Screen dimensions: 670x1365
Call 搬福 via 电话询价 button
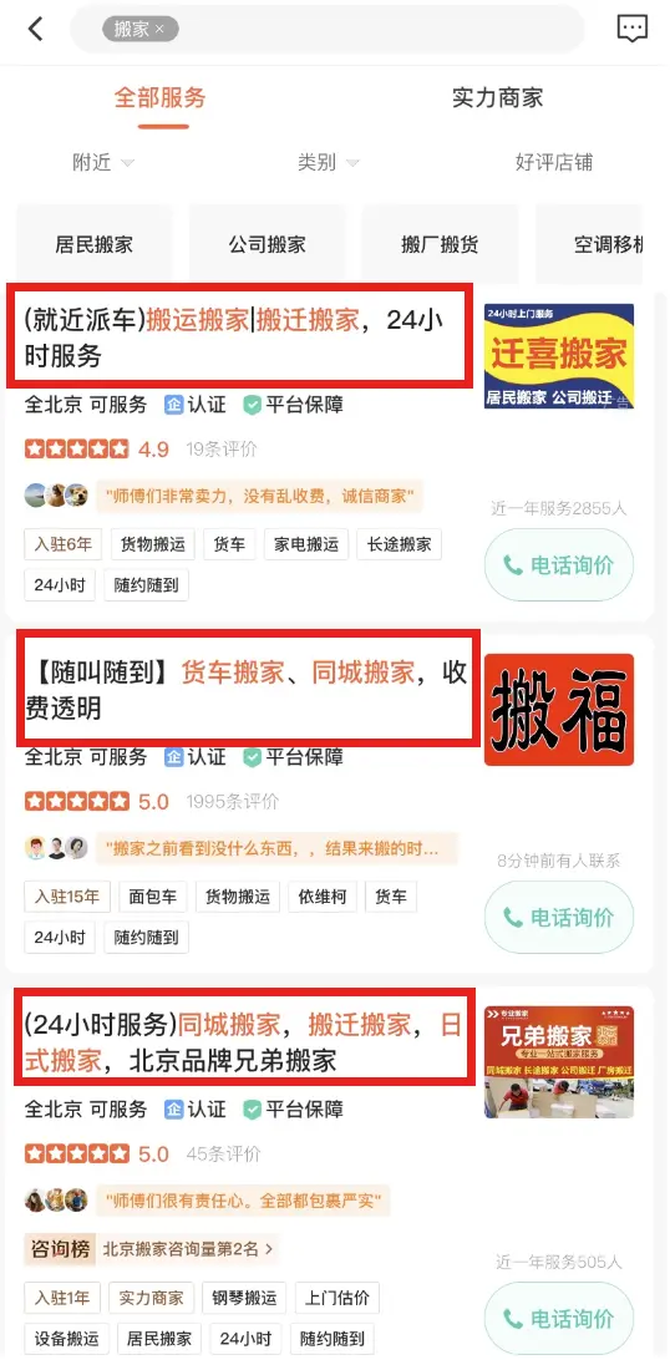pos(558,918)
